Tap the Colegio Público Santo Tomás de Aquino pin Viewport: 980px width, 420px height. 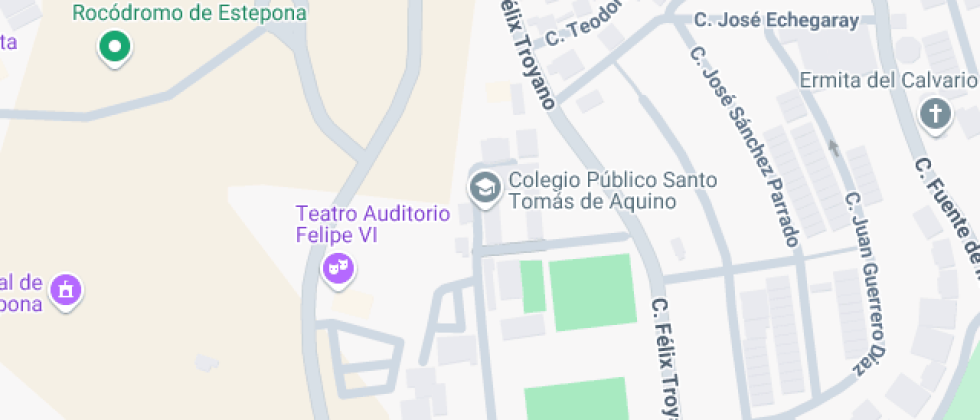click(485, 186)
